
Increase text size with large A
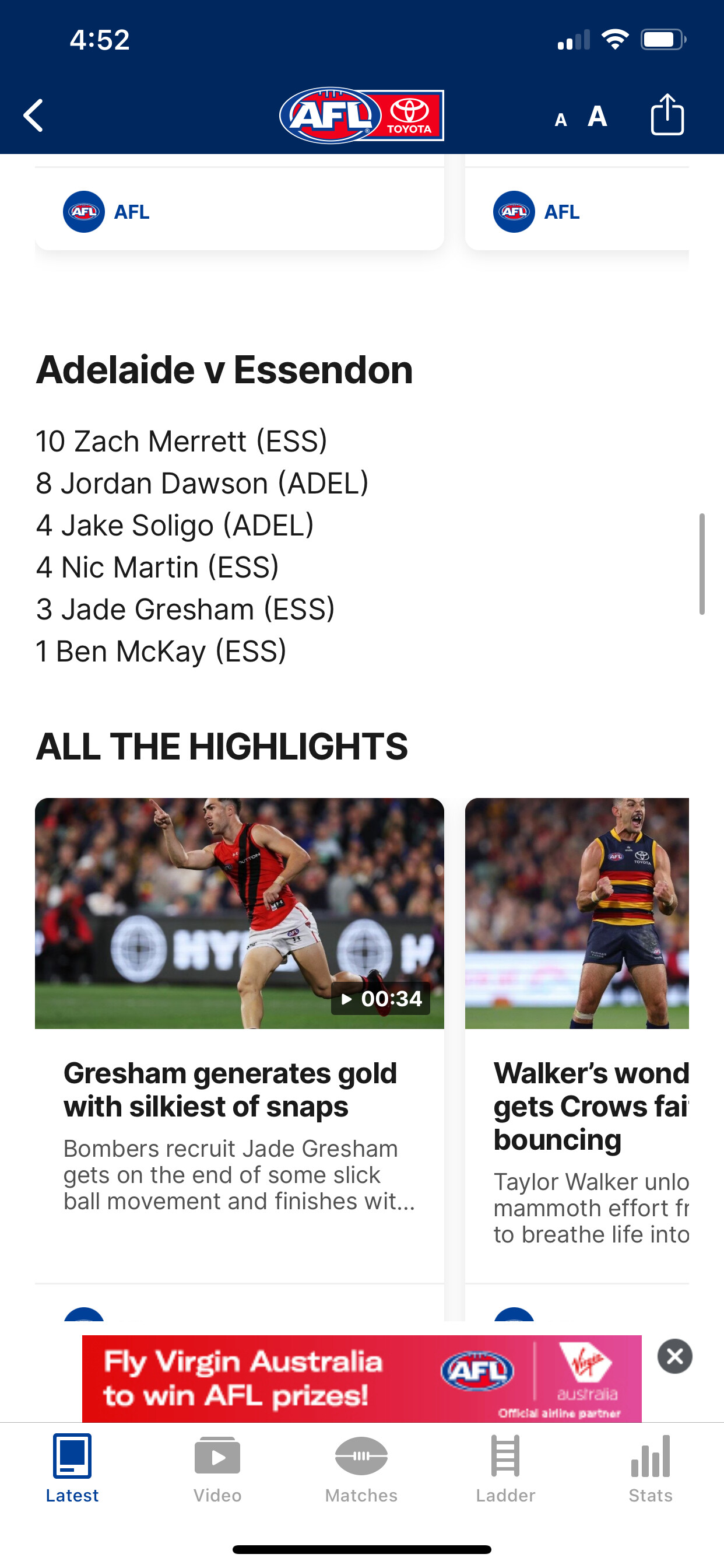(597, 116)
